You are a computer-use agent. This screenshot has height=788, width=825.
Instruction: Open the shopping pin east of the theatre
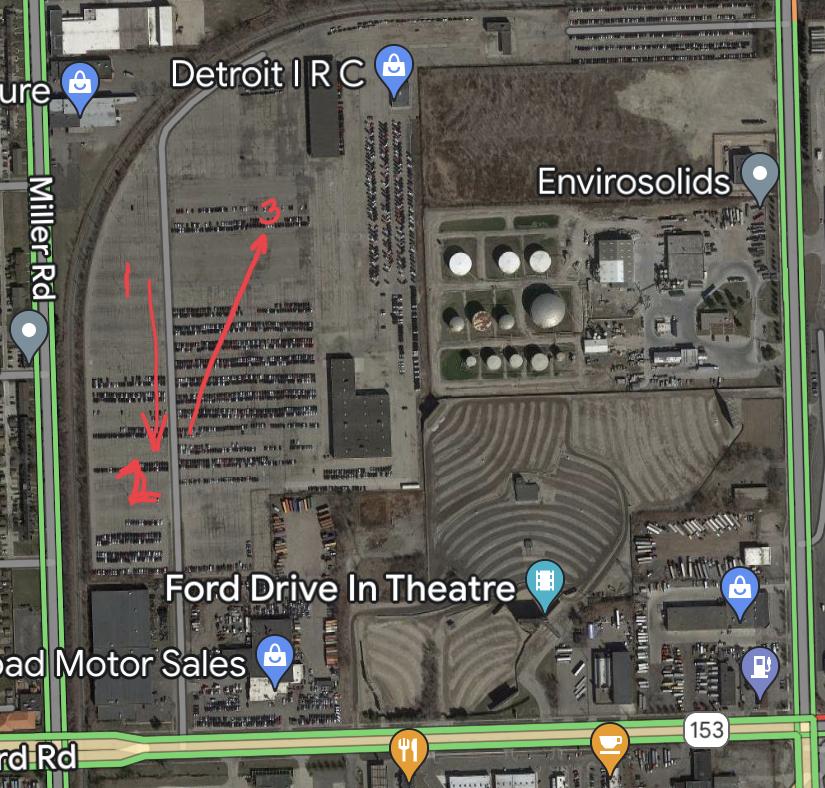pyautogui.click(x=739, y=587)
